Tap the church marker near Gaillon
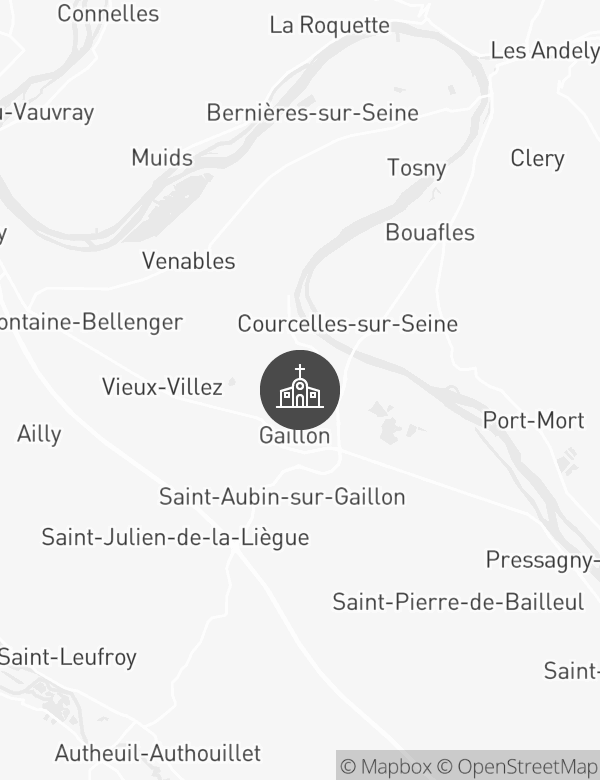The image size is (600, 780). click(300, 390)
